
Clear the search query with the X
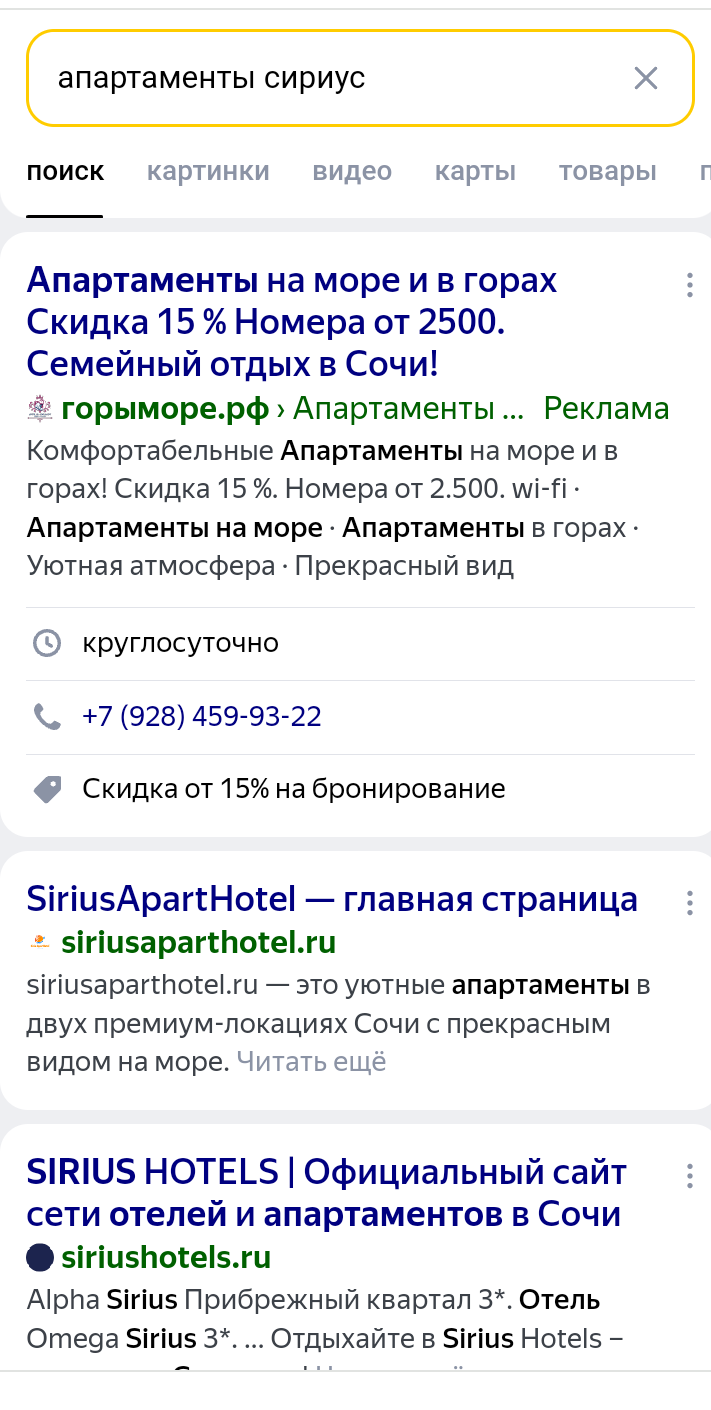pos(646,78)
